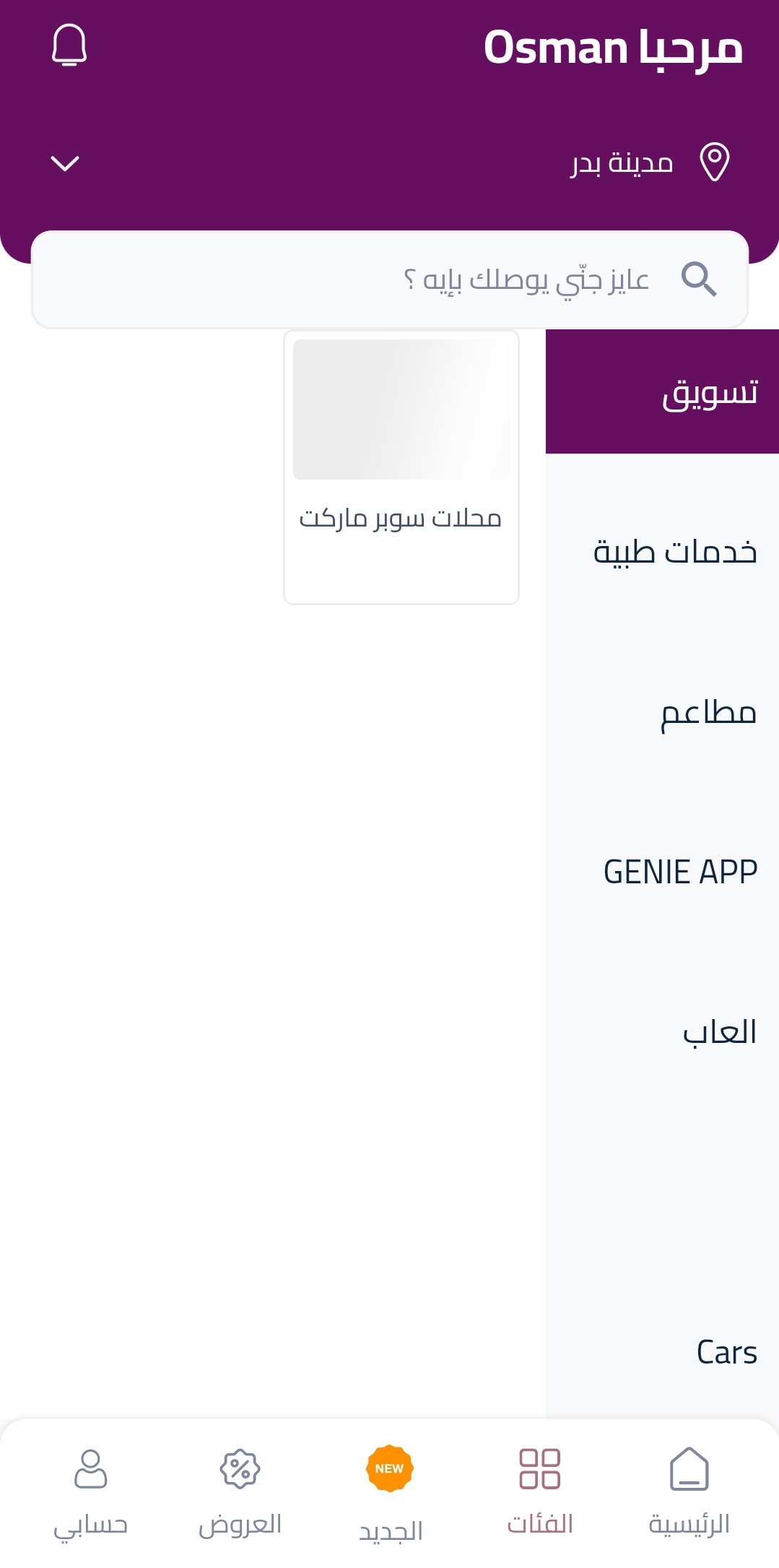Screen dimensions: 779x1568
Task: Switch to the العاب category
Action: click(662, 1032)
